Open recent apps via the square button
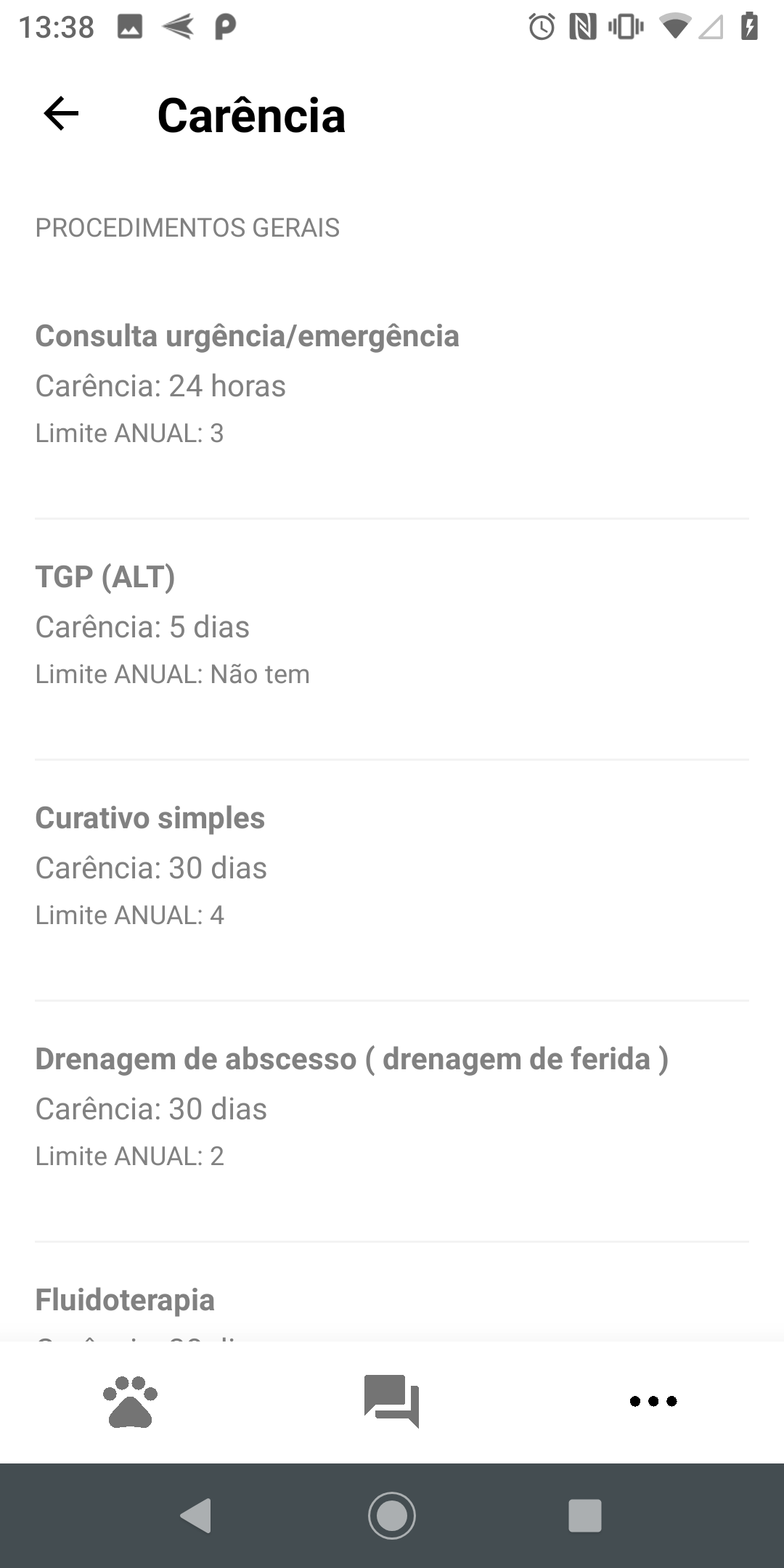Screen dimensions: 784x1568 585,1516
